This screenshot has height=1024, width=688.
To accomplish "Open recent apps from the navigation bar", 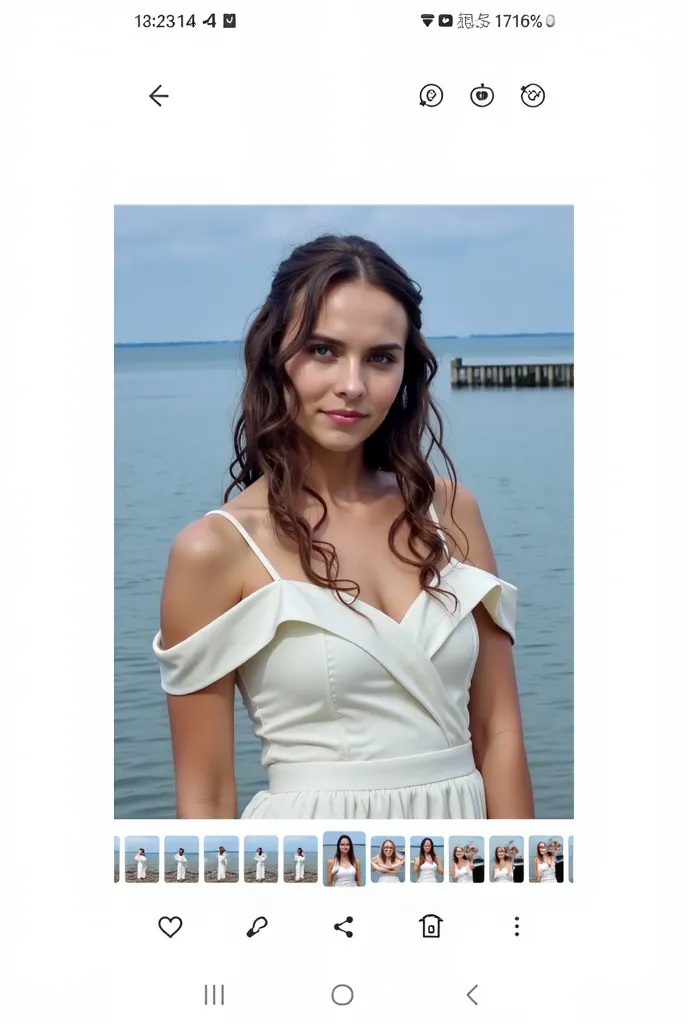I will [x=214, y=995].
